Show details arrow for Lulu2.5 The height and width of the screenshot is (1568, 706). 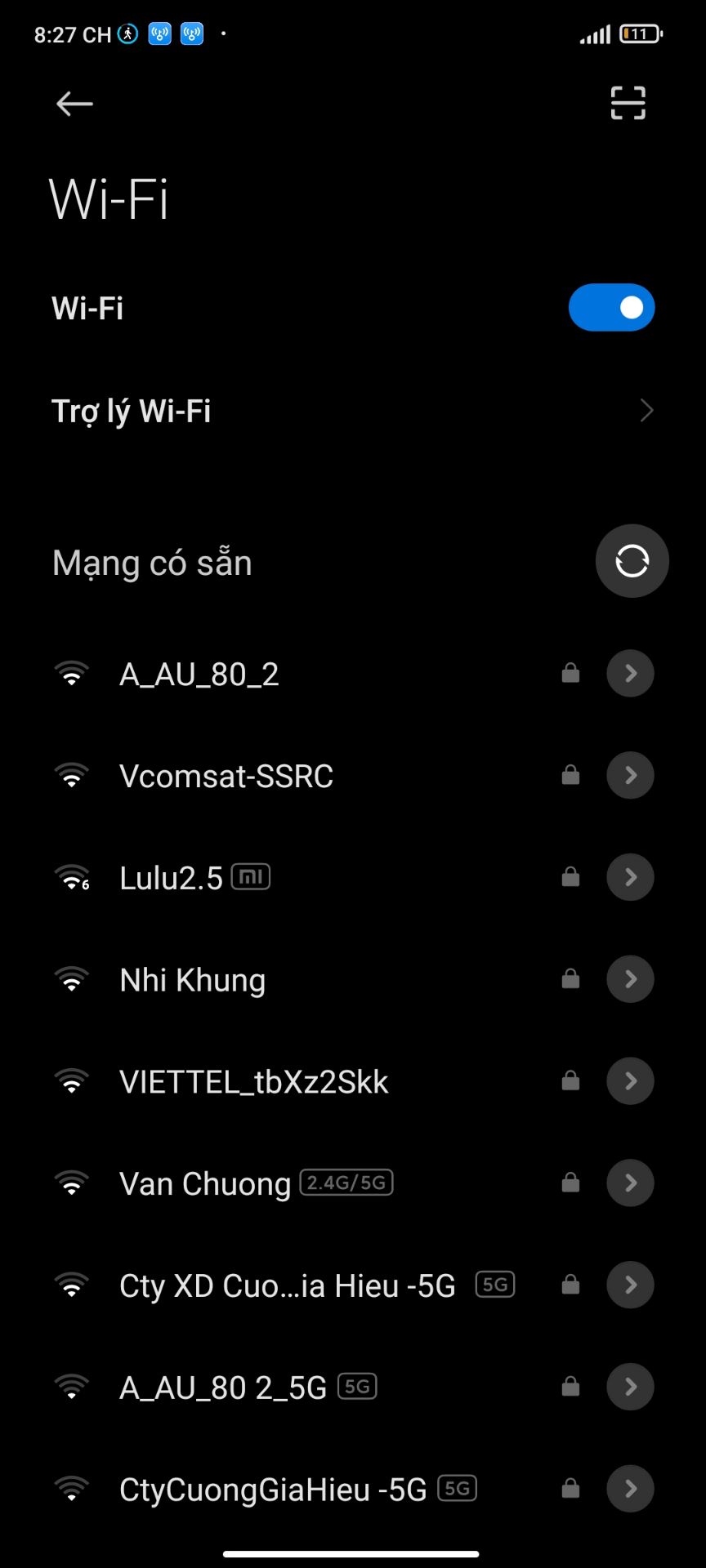[x=630, y=877]
